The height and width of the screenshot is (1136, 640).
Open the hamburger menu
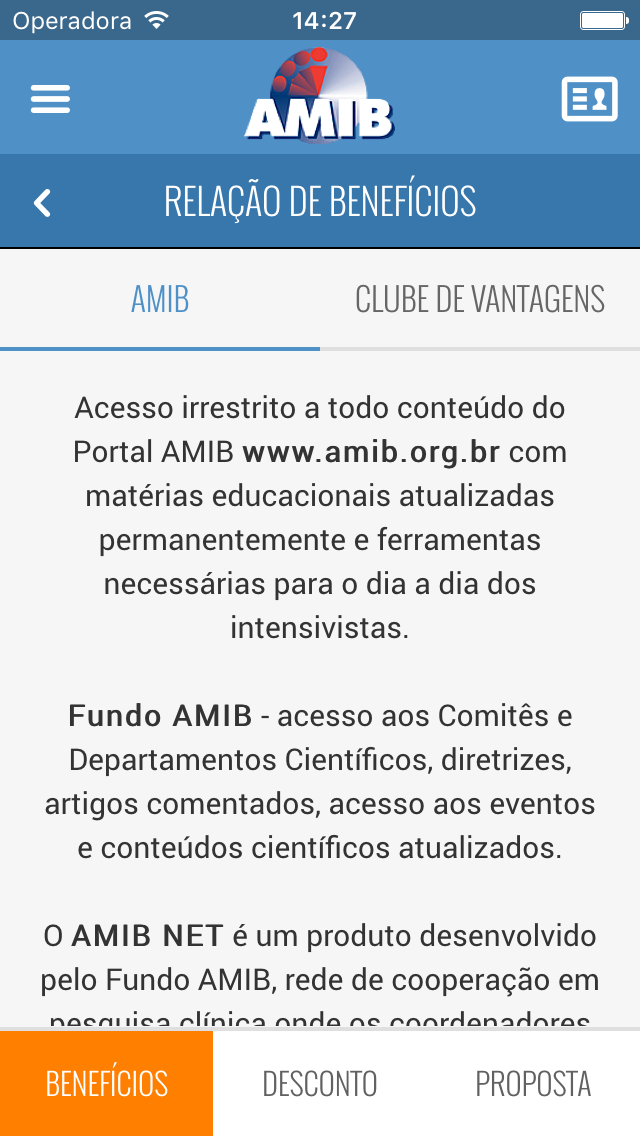click(50, 99)
